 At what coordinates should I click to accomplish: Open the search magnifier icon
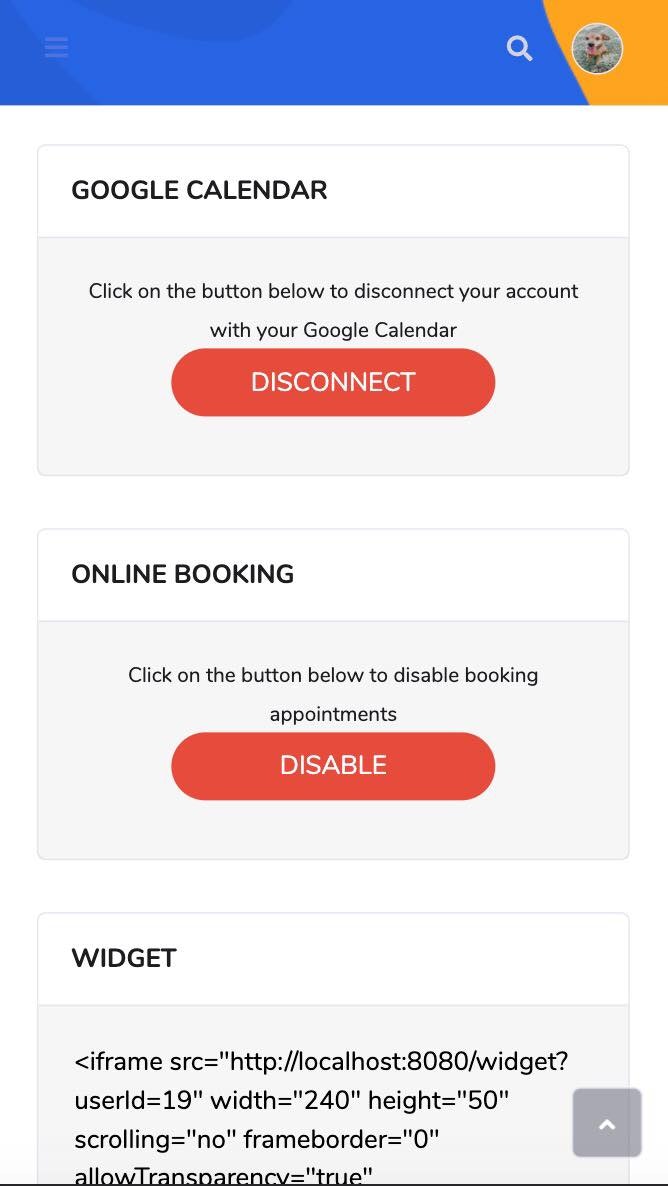pos(519,48)
